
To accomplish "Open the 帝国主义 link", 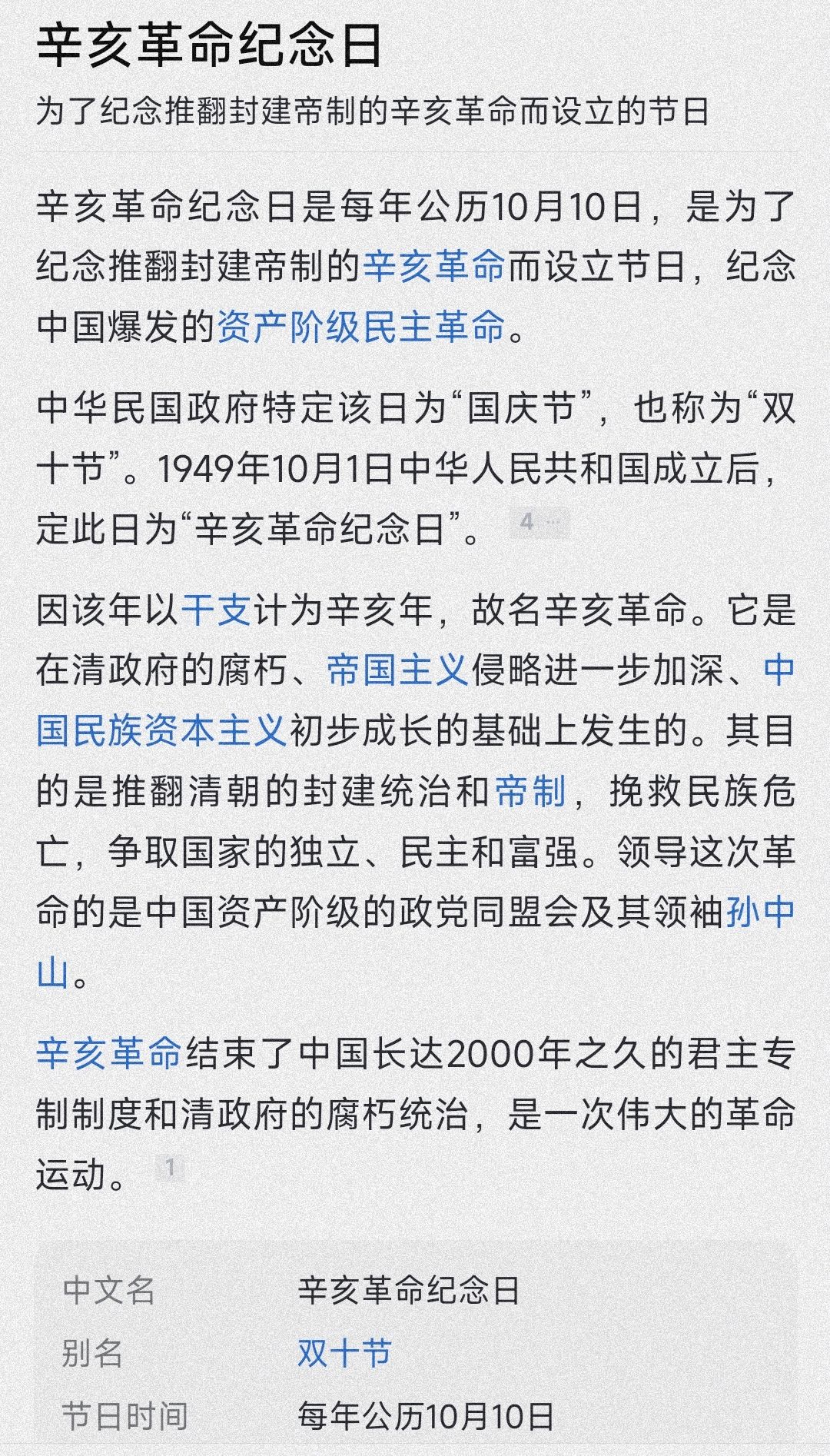I will [x=397, y=671].
